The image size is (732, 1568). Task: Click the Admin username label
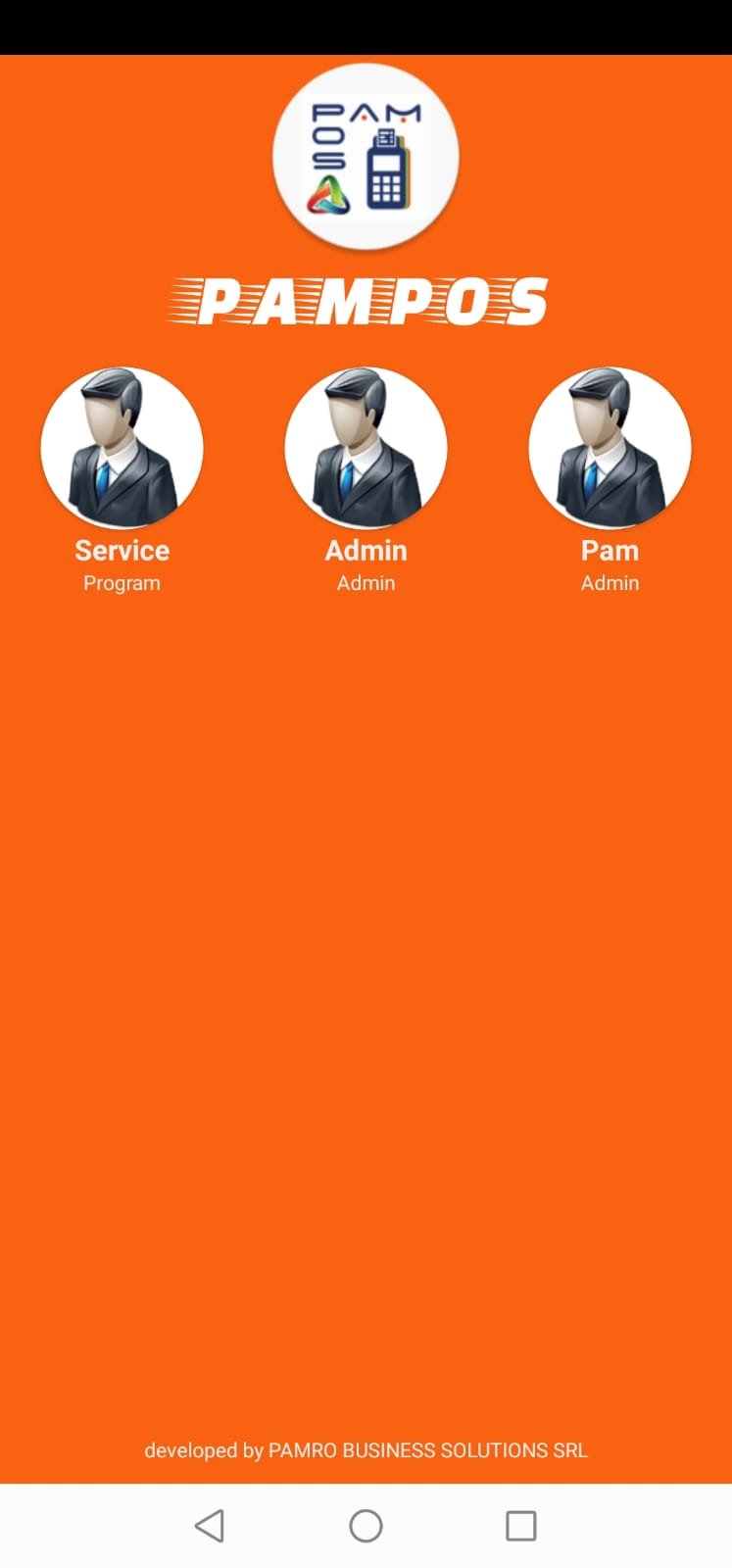tap(366, 551)
